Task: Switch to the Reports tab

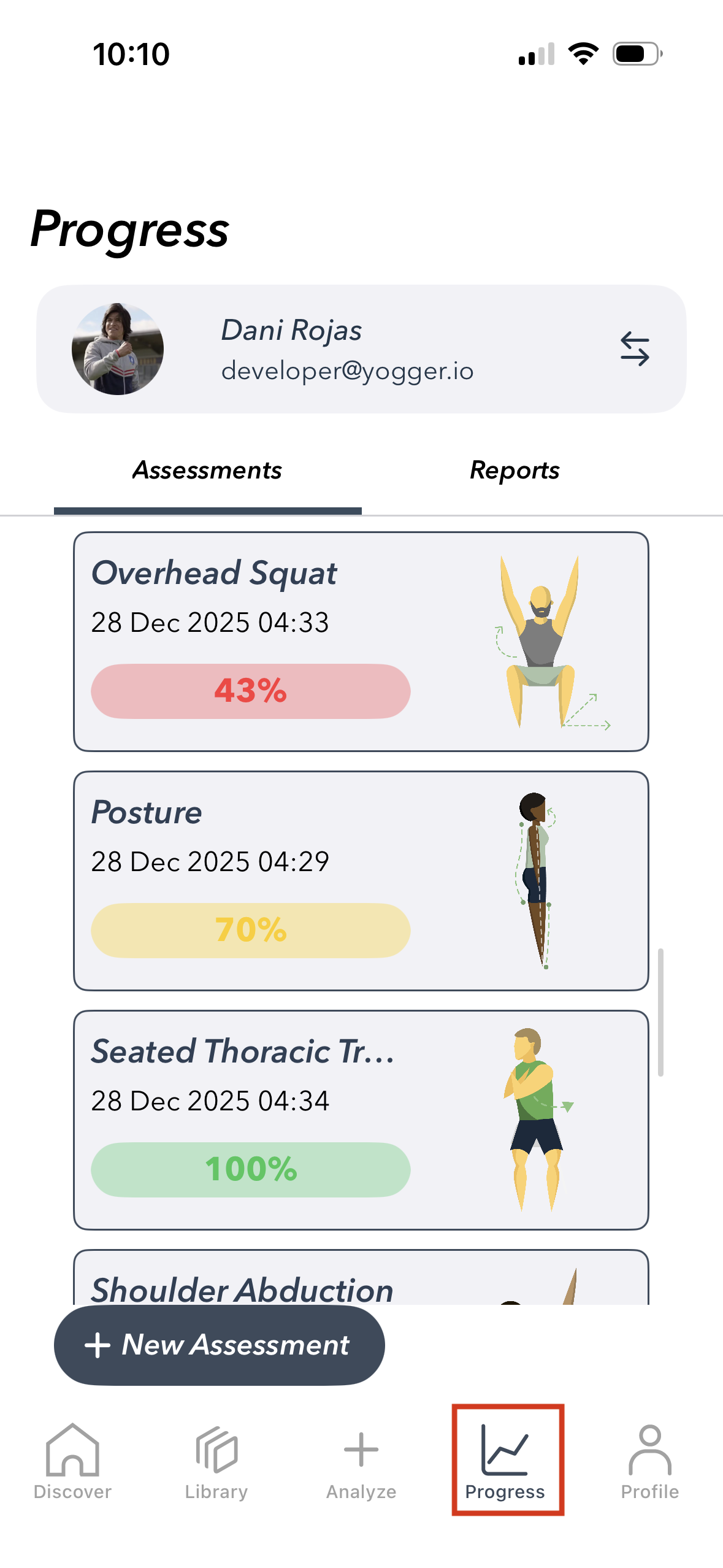Action: 514,471
